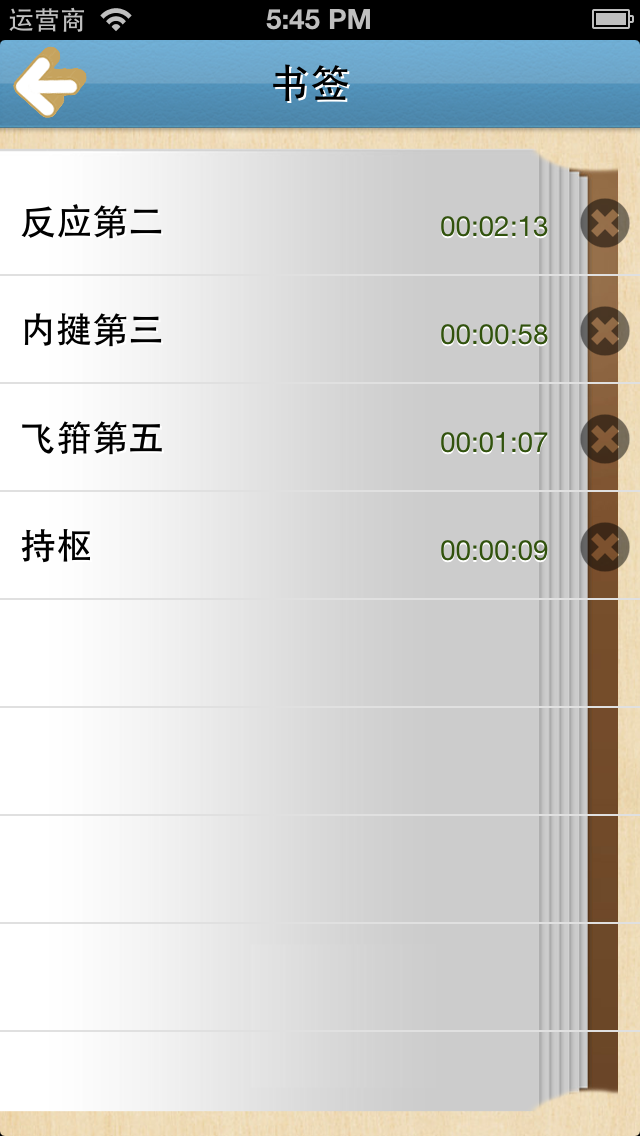Delete the 反应第二 bookmark
Viewport: 640px width, 1136px height.
point(604,223)
